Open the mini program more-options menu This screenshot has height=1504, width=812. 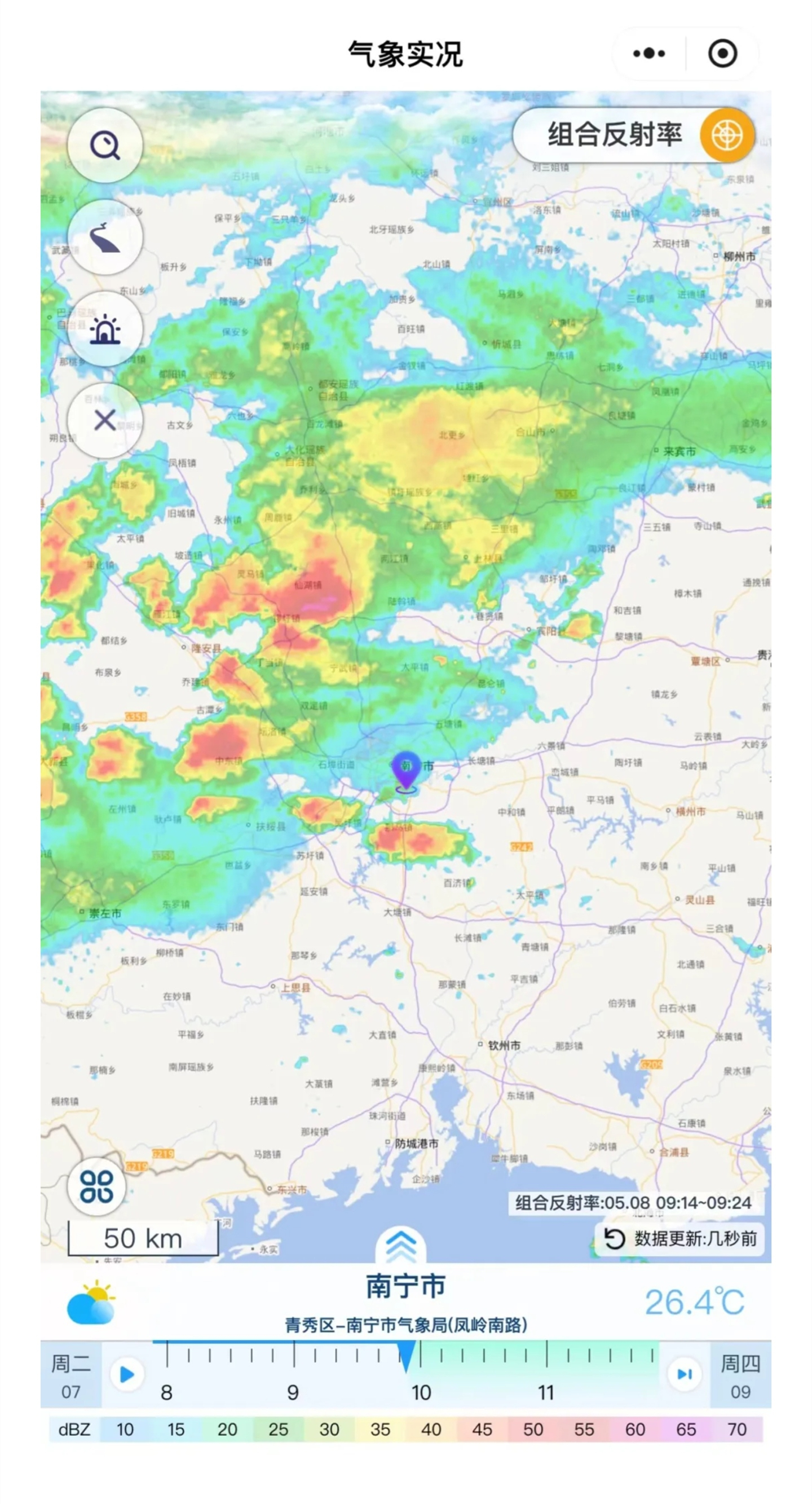tap(649, 54)
